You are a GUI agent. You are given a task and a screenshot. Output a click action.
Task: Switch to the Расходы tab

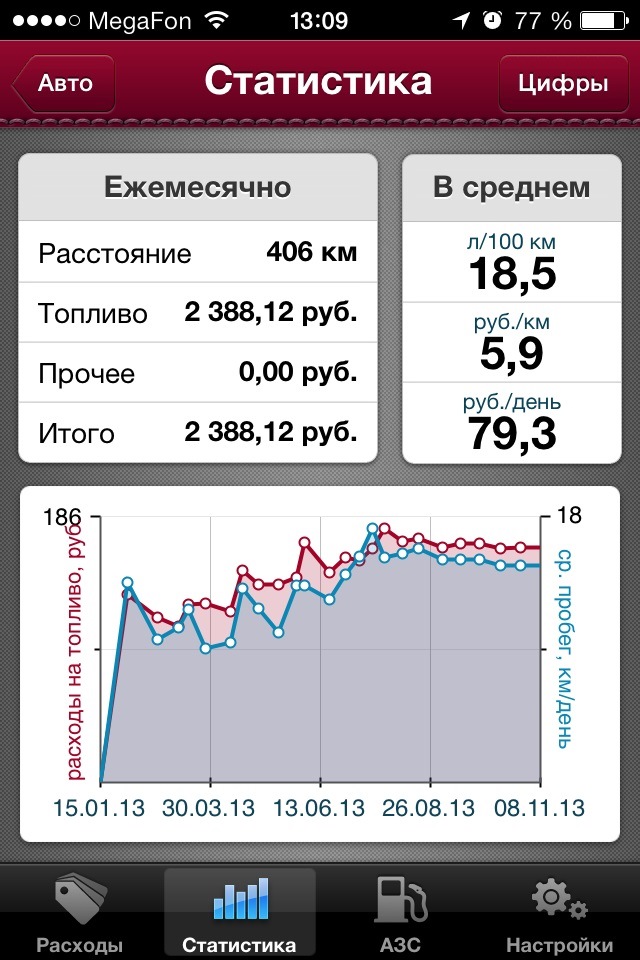(80, 912)
